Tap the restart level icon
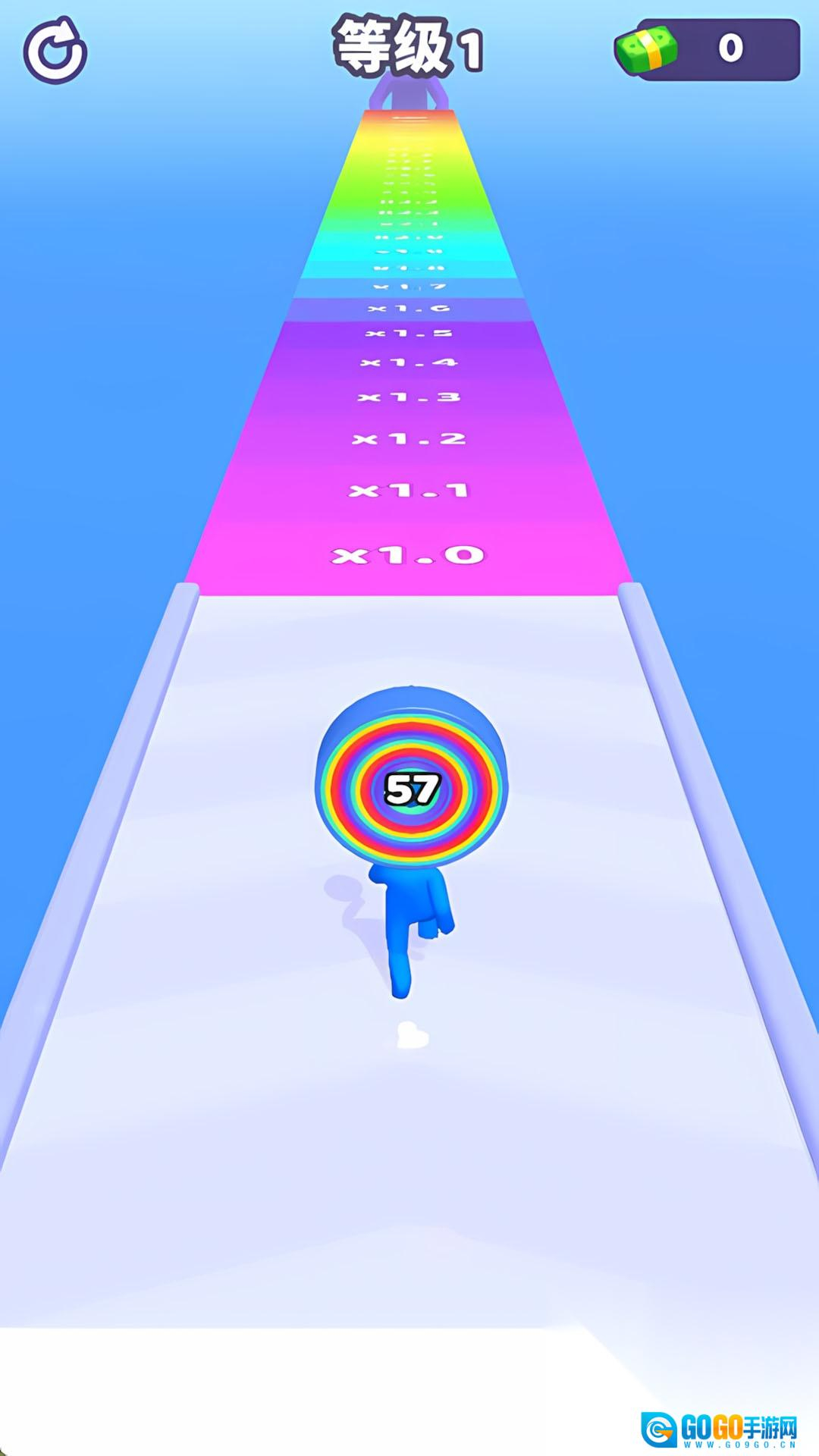 point(55,51)
